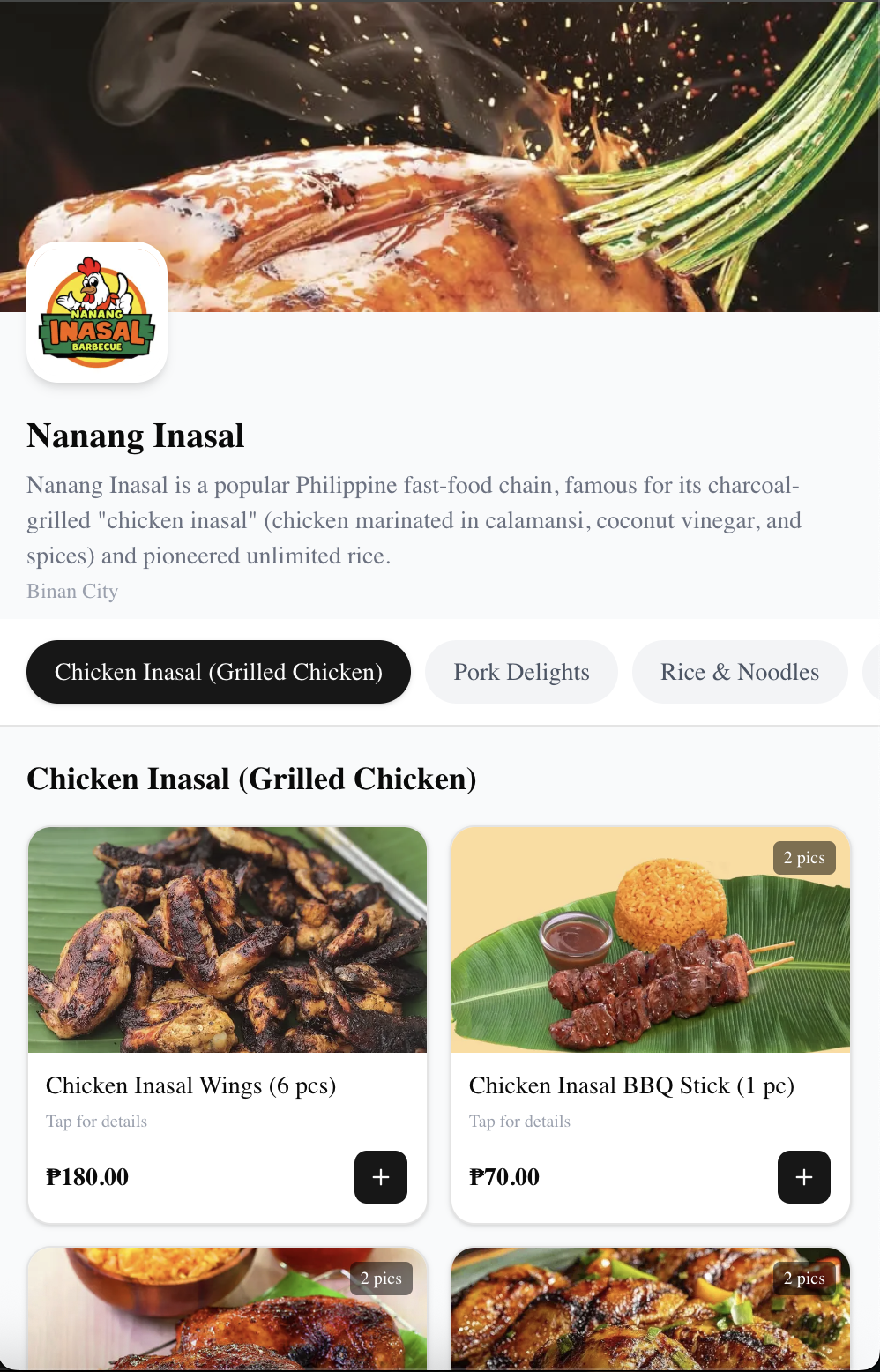Tap the plus icon for Chicken Inasal Wings

[x=380, y=1176]
